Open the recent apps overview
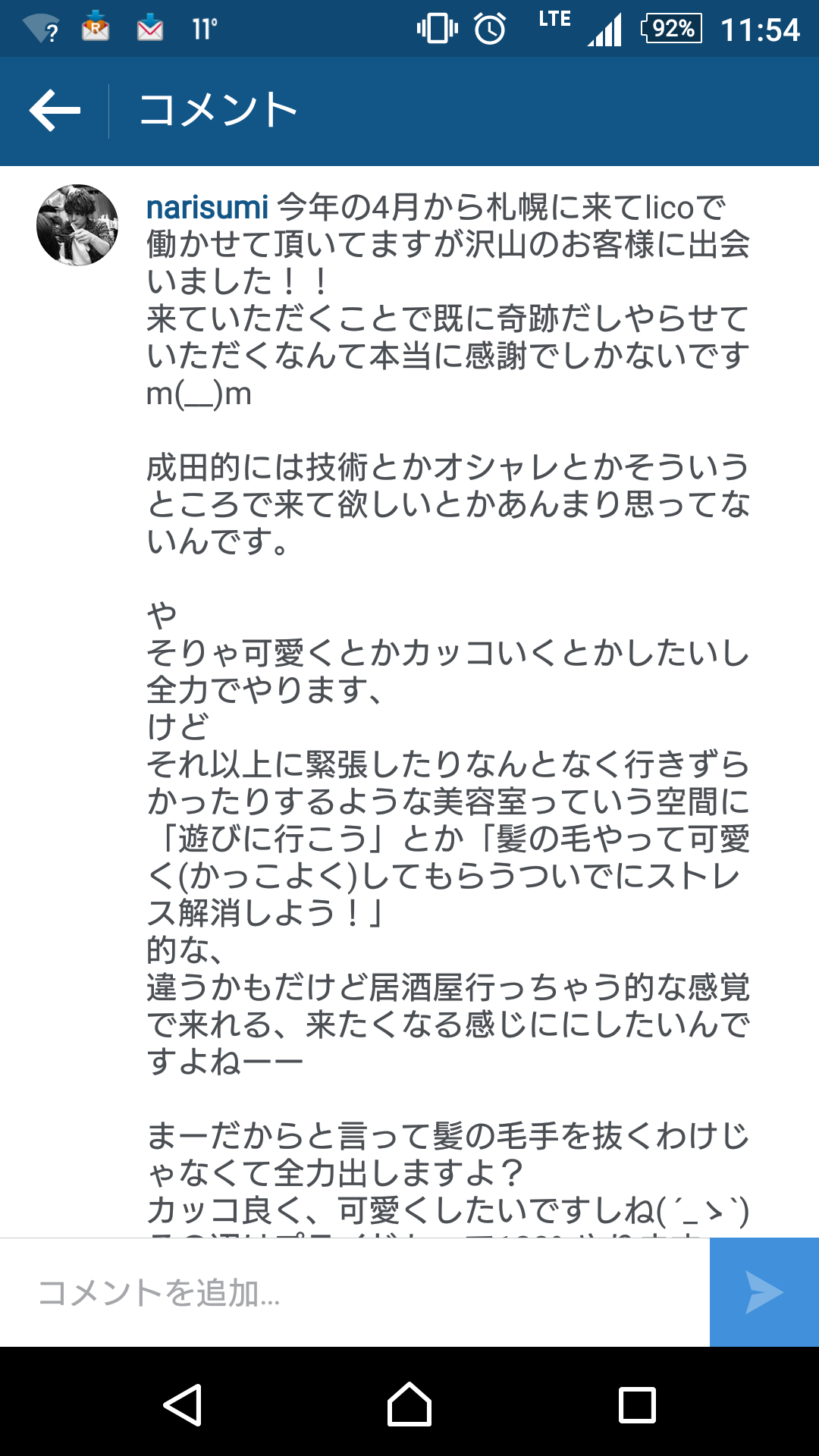The height and width of the screenshot is (1456, 819). 637,1404
